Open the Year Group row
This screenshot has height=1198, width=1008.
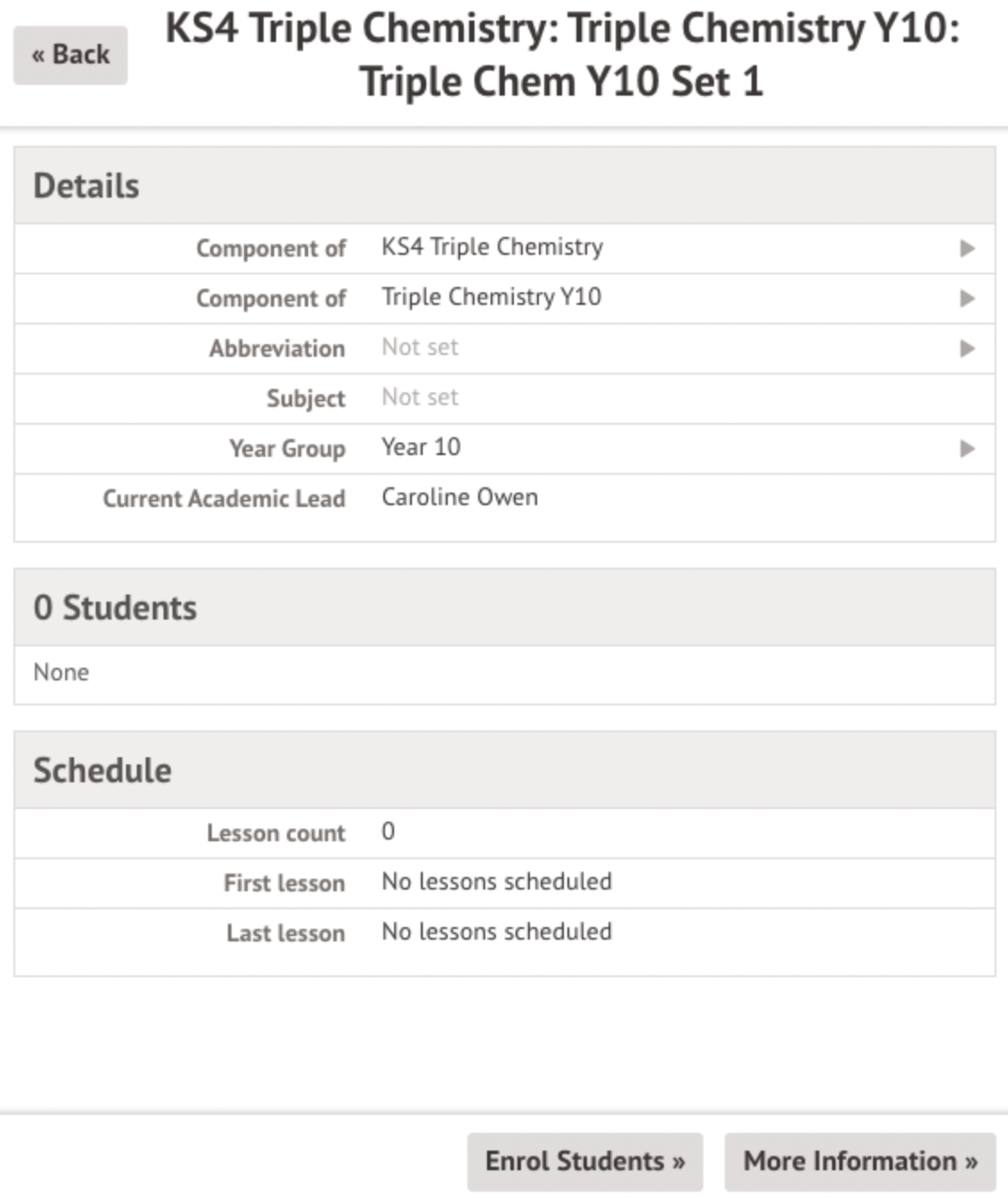[x=504, y=448]
